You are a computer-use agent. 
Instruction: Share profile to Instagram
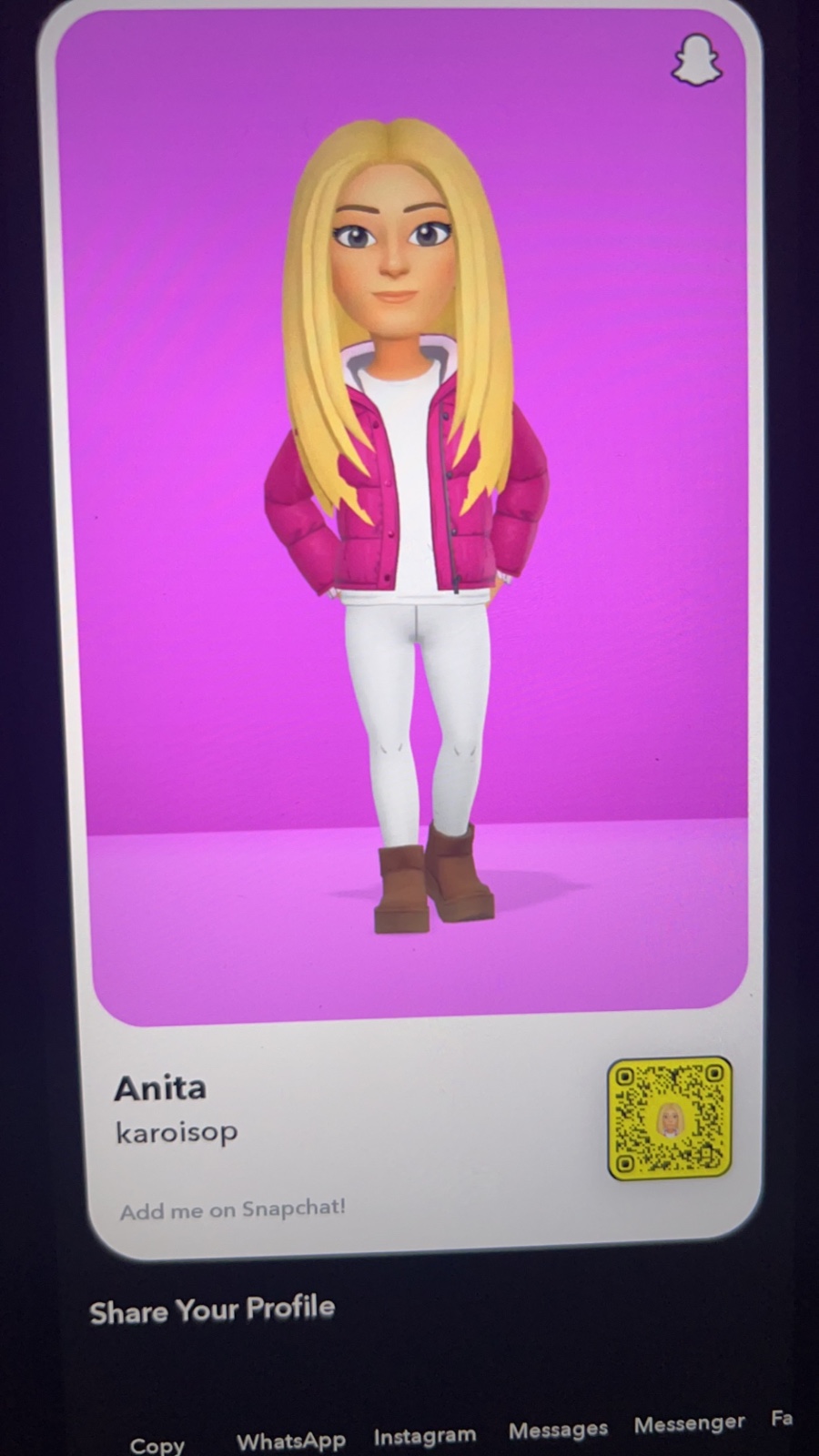[425, 1435]
